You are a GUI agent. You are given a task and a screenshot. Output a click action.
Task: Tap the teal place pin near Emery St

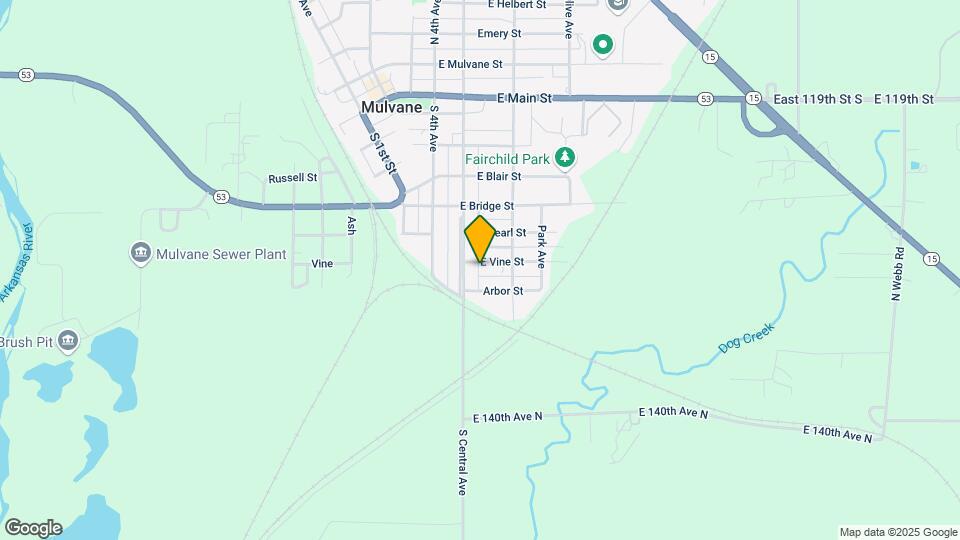pyautogui.click(x=602, y=44)
